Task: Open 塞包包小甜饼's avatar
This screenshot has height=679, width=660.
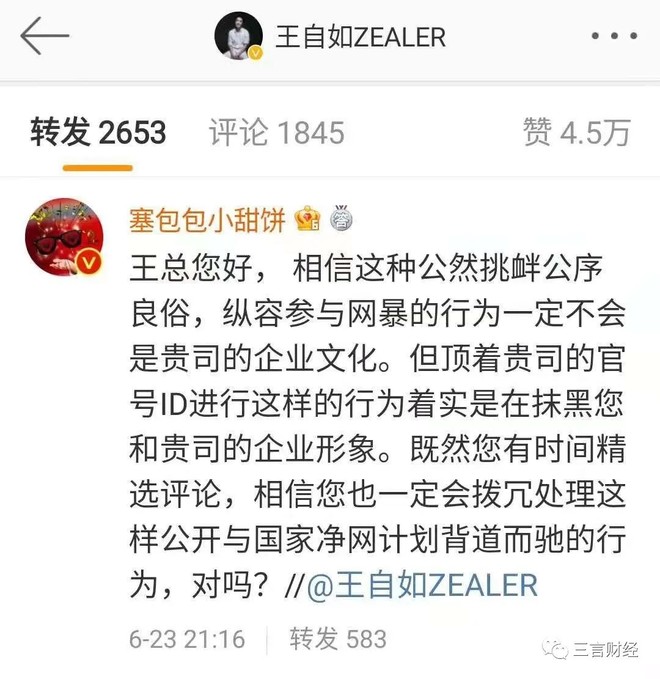Action: 64,238
